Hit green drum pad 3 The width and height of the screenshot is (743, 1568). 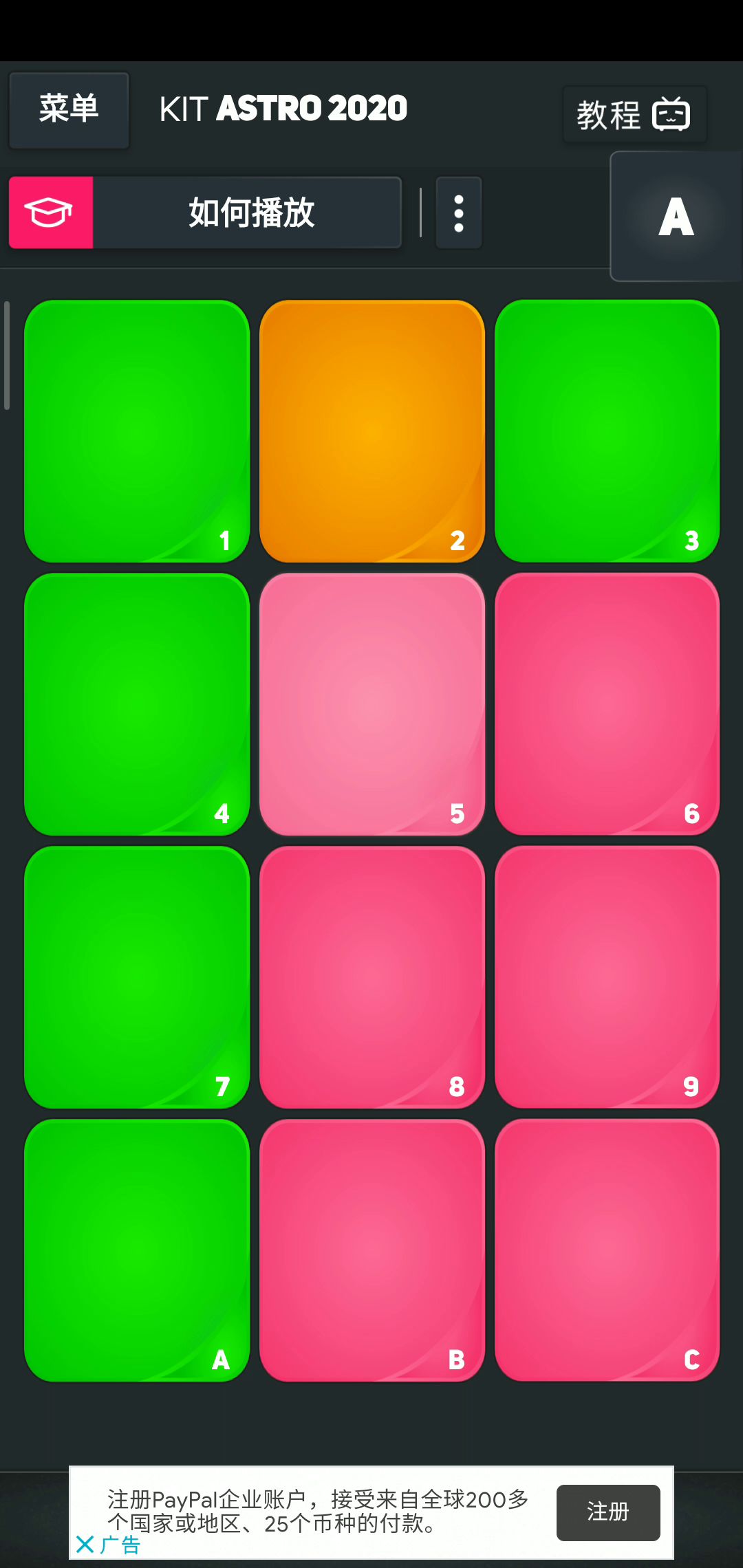[x=607, y=431]
